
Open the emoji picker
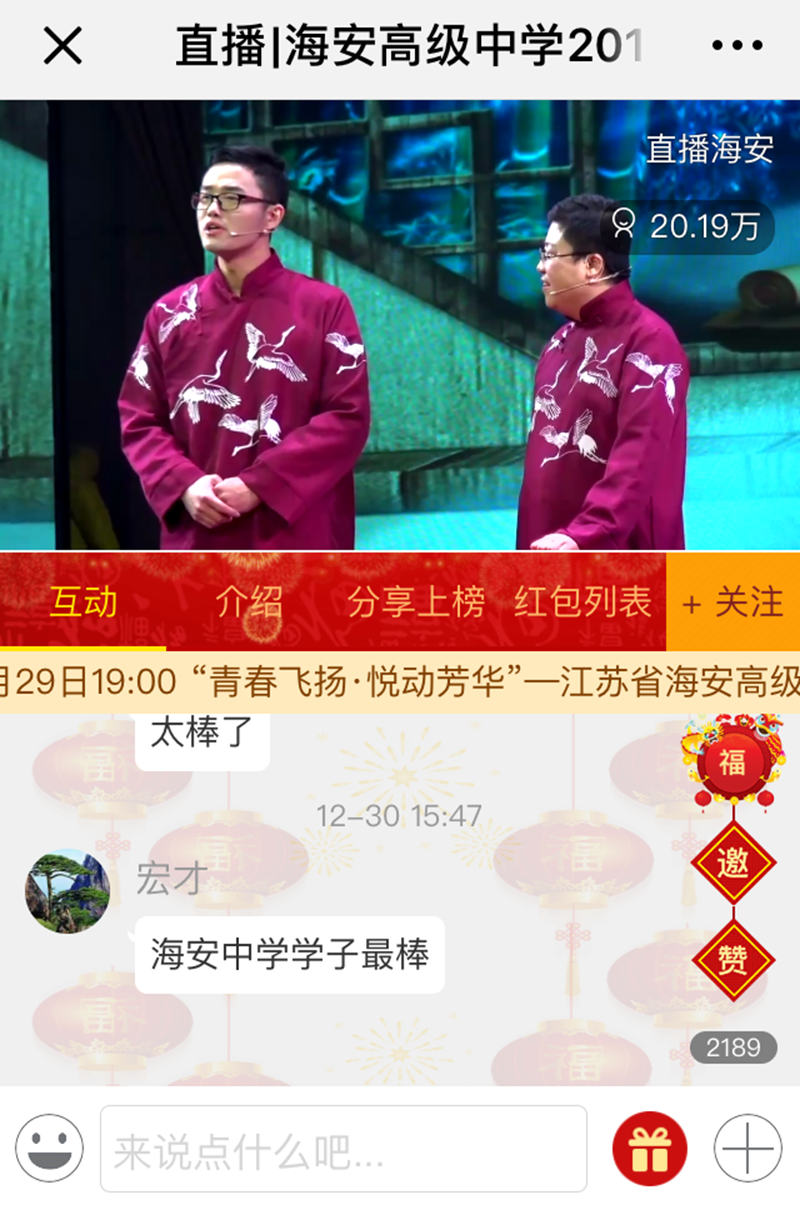[x=49, y=1148]
